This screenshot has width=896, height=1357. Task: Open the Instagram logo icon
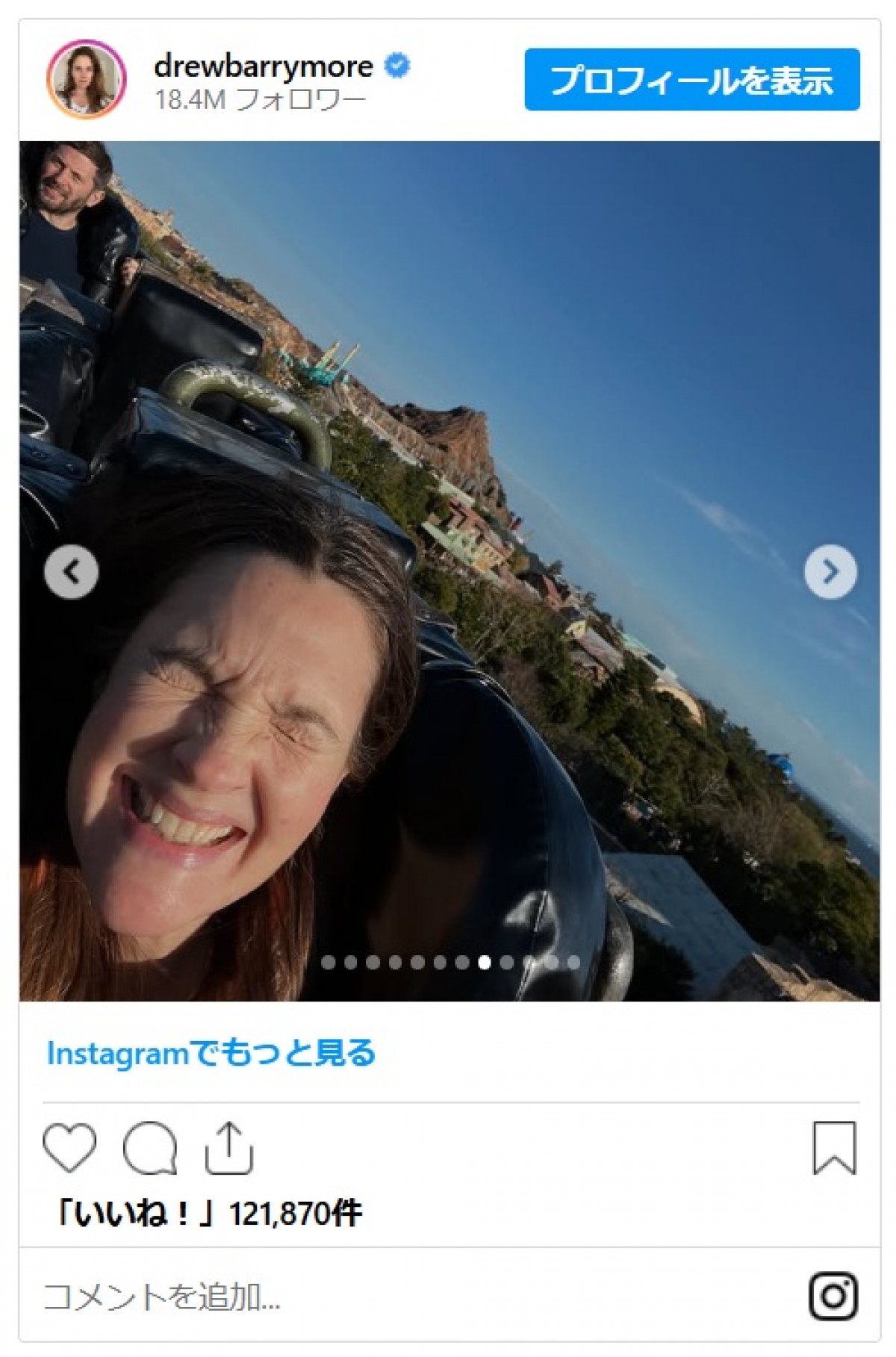click(833, 1297)
